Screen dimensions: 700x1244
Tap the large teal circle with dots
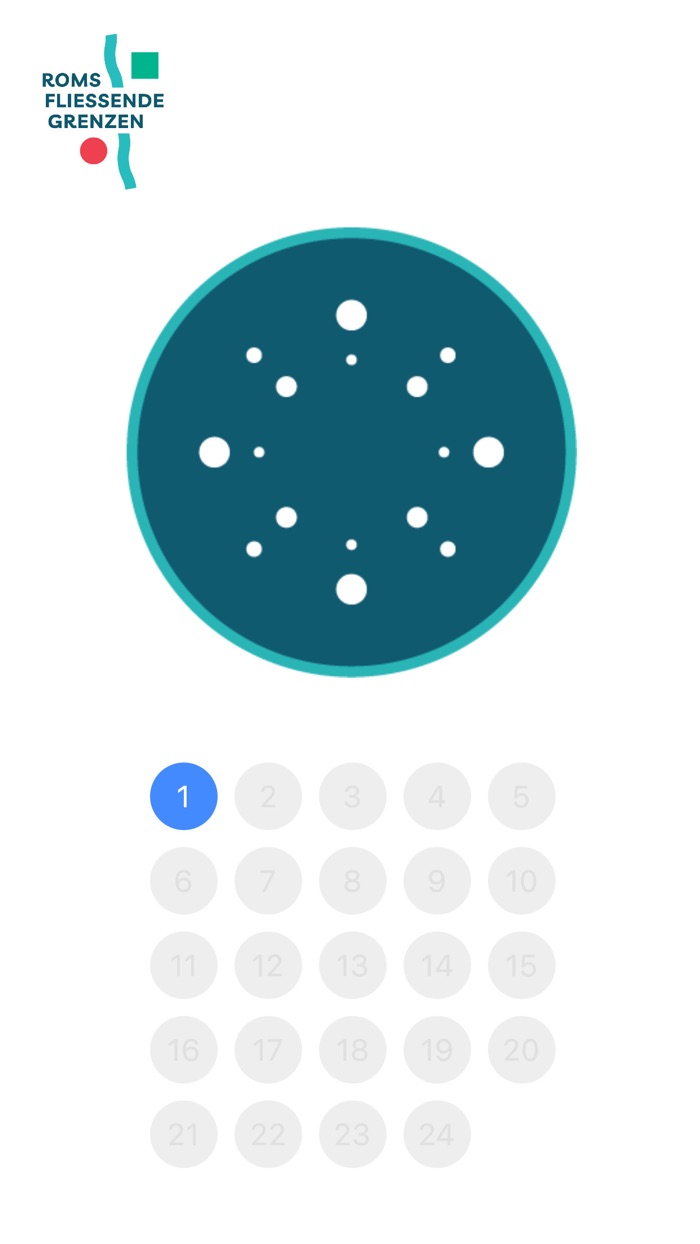coord(351,452)
